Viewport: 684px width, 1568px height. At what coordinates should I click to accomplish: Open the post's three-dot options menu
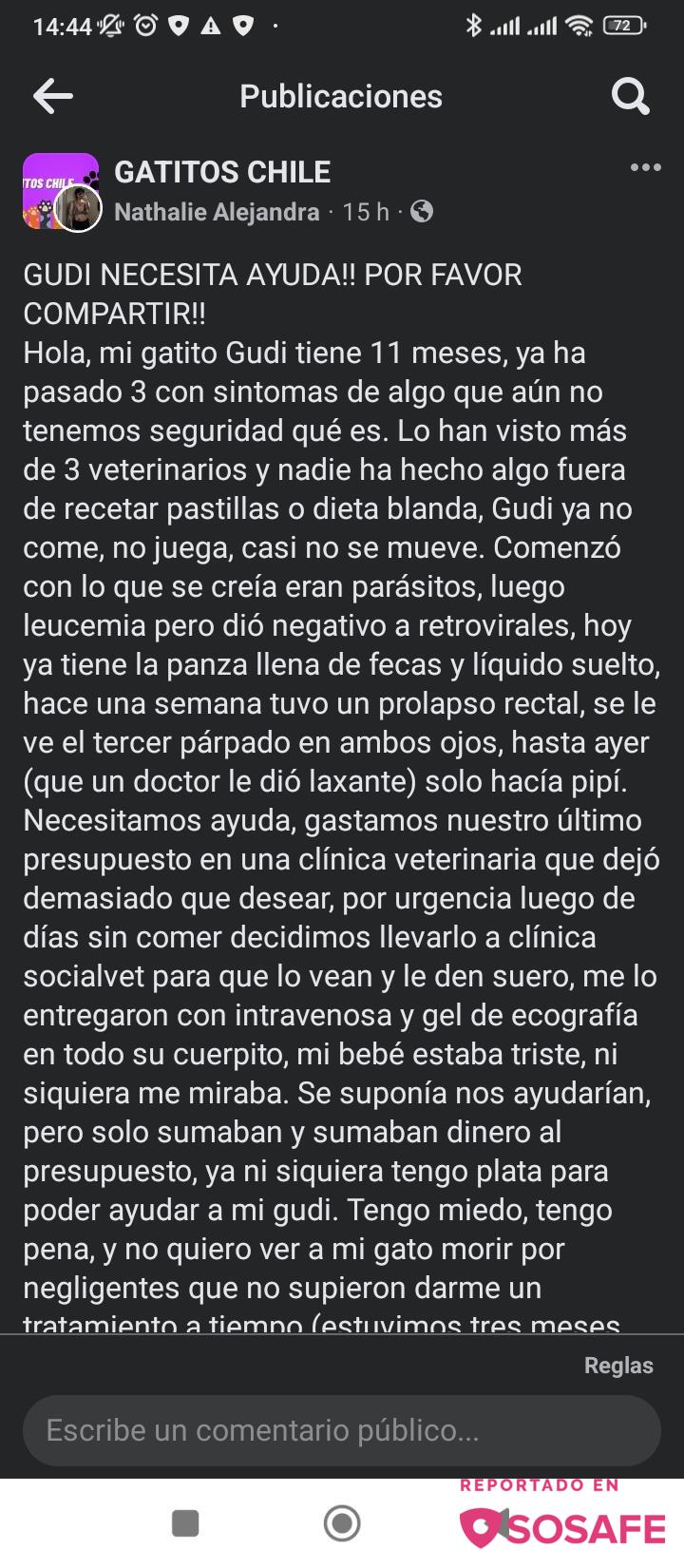[x=645, y=168]
